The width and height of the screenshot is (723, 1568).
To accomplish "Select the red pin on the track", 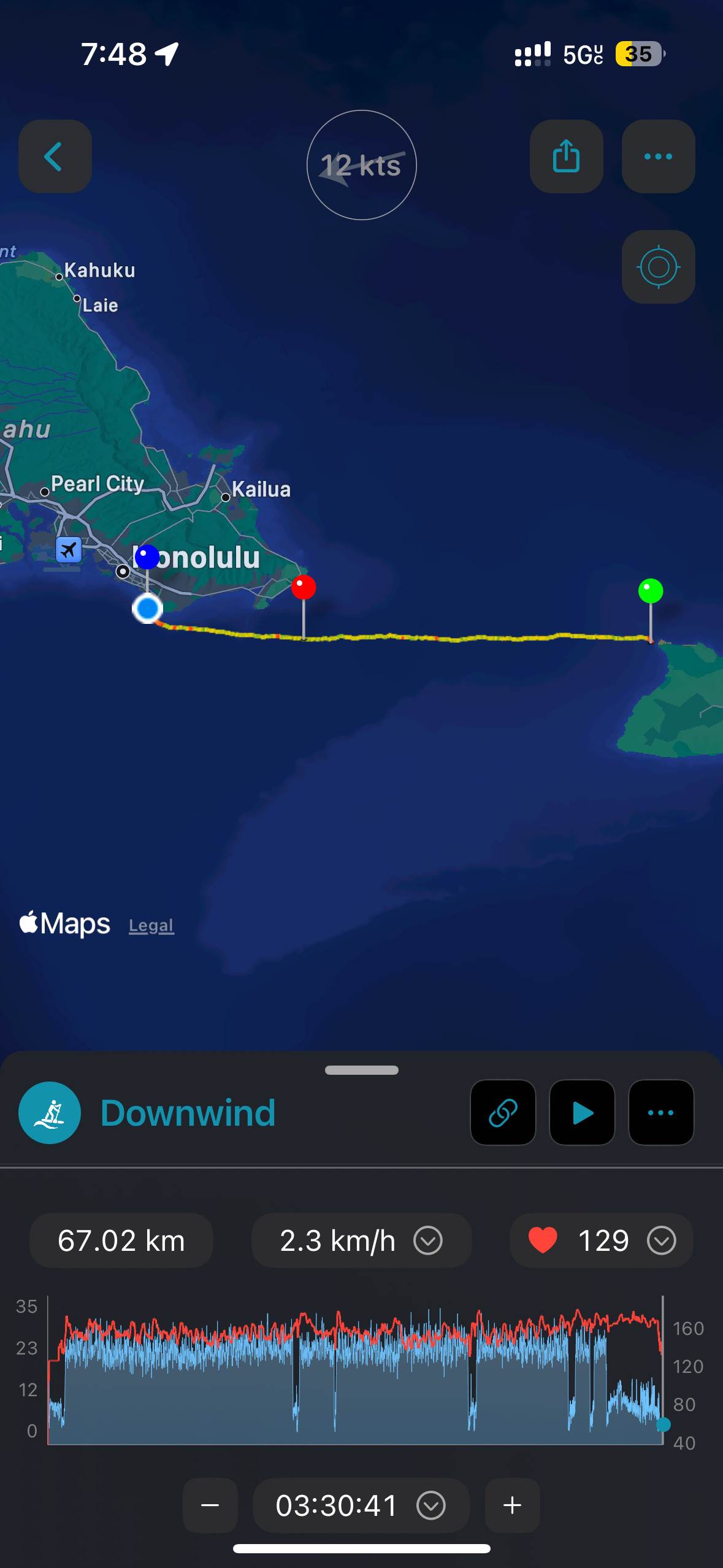I will [x=304, y=588].
